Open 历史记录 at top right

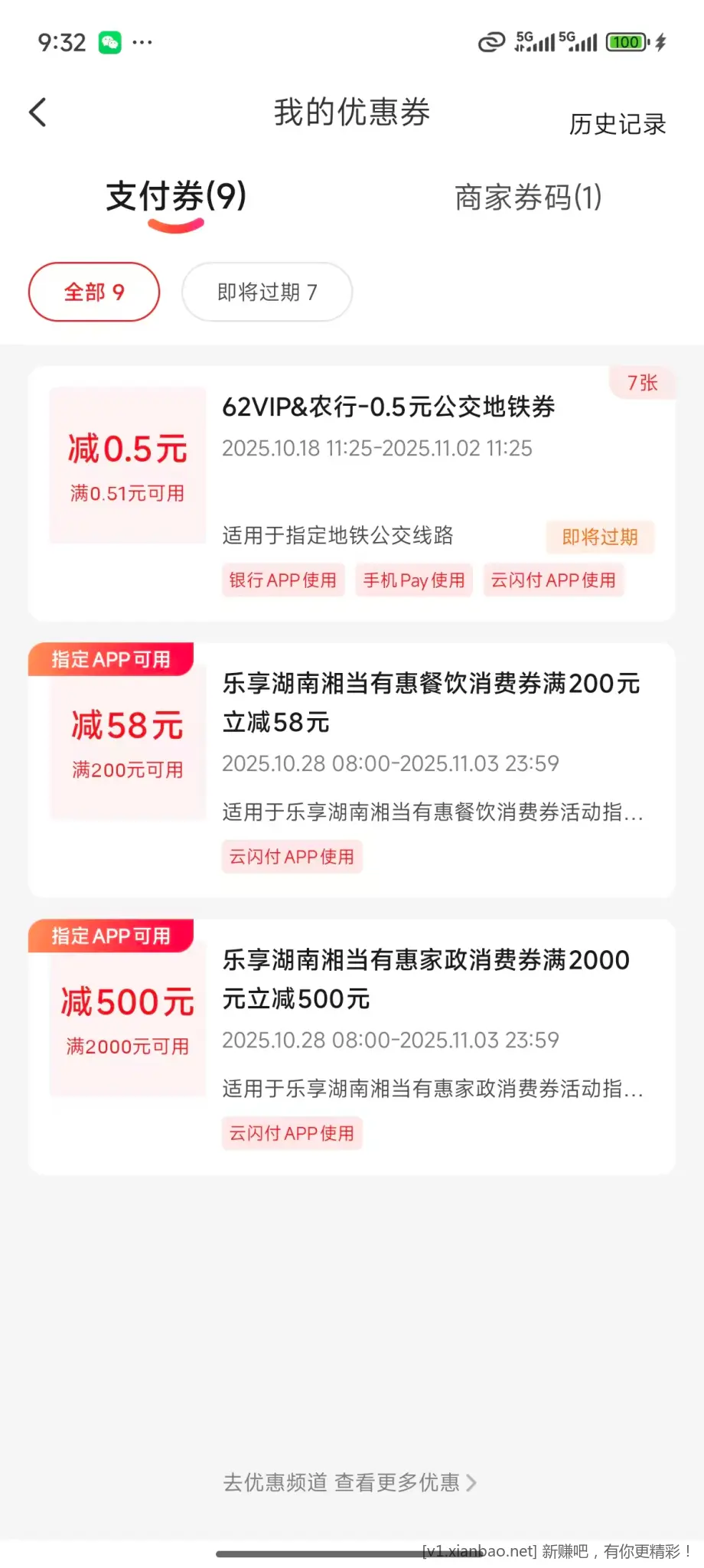coord(617,124)
